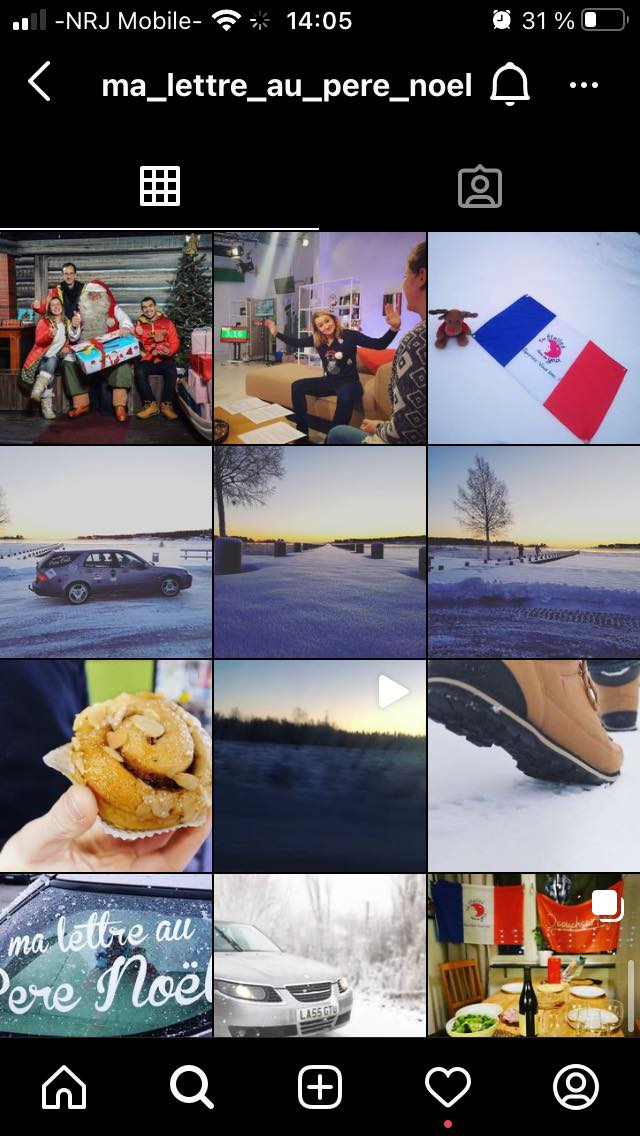The height and width of the screenshot is (1136, 640).
Task: Go to my own profile tab
Action: (x=576, y=1087)
